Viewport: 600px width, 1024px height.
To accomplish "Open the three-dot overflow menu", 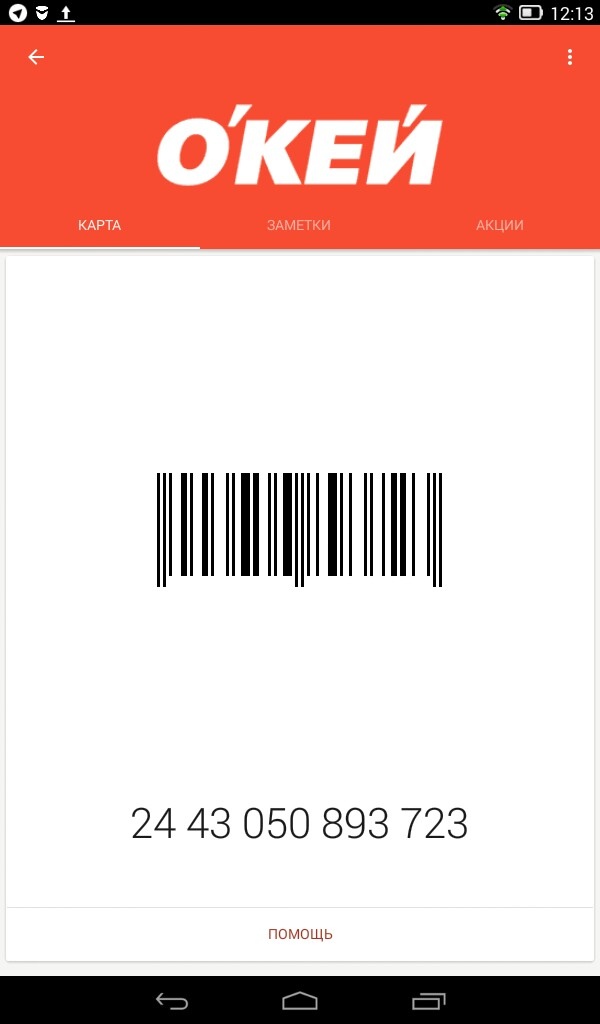I will (569, 57).
